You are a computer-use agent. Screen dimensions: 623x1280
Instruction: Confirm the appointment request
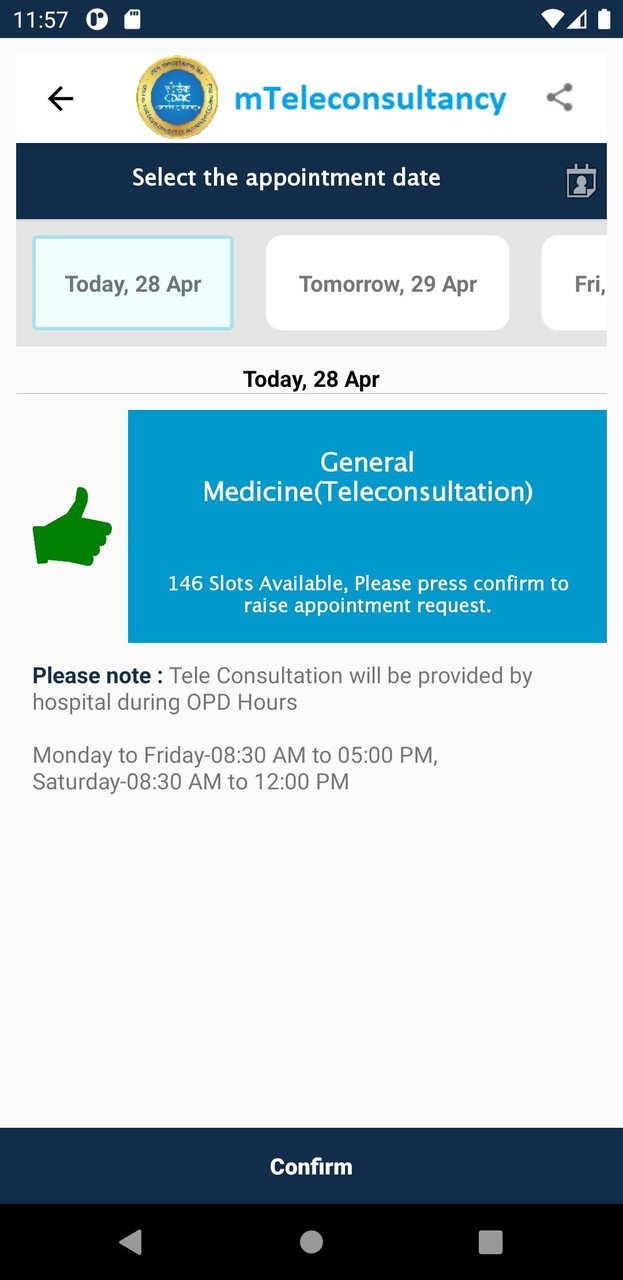coord(311,1166)
